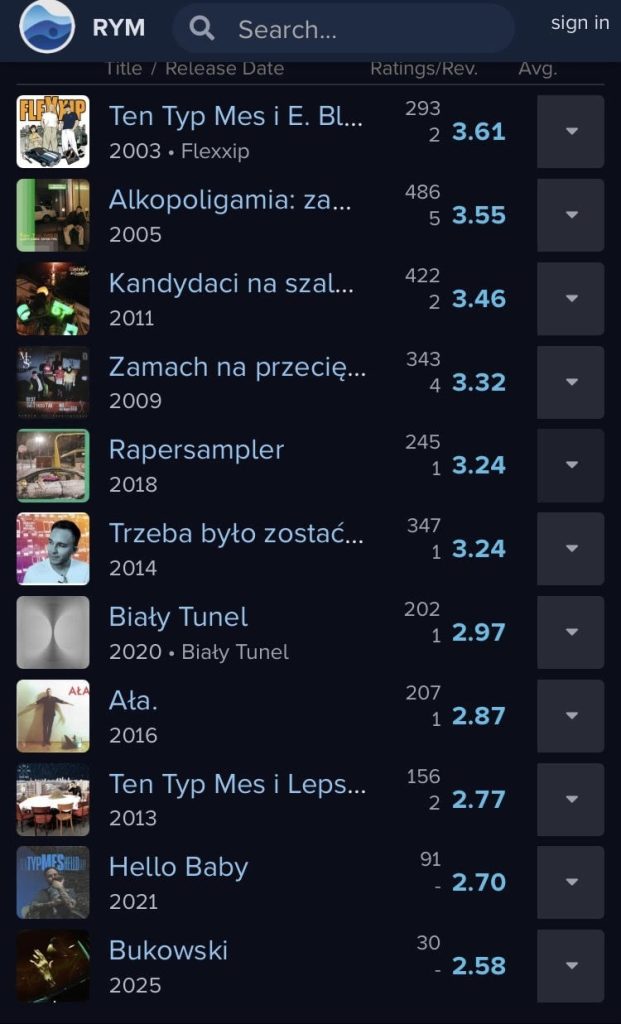Expand the dropdown for Trzeba było zostać...

coord(570,549)
